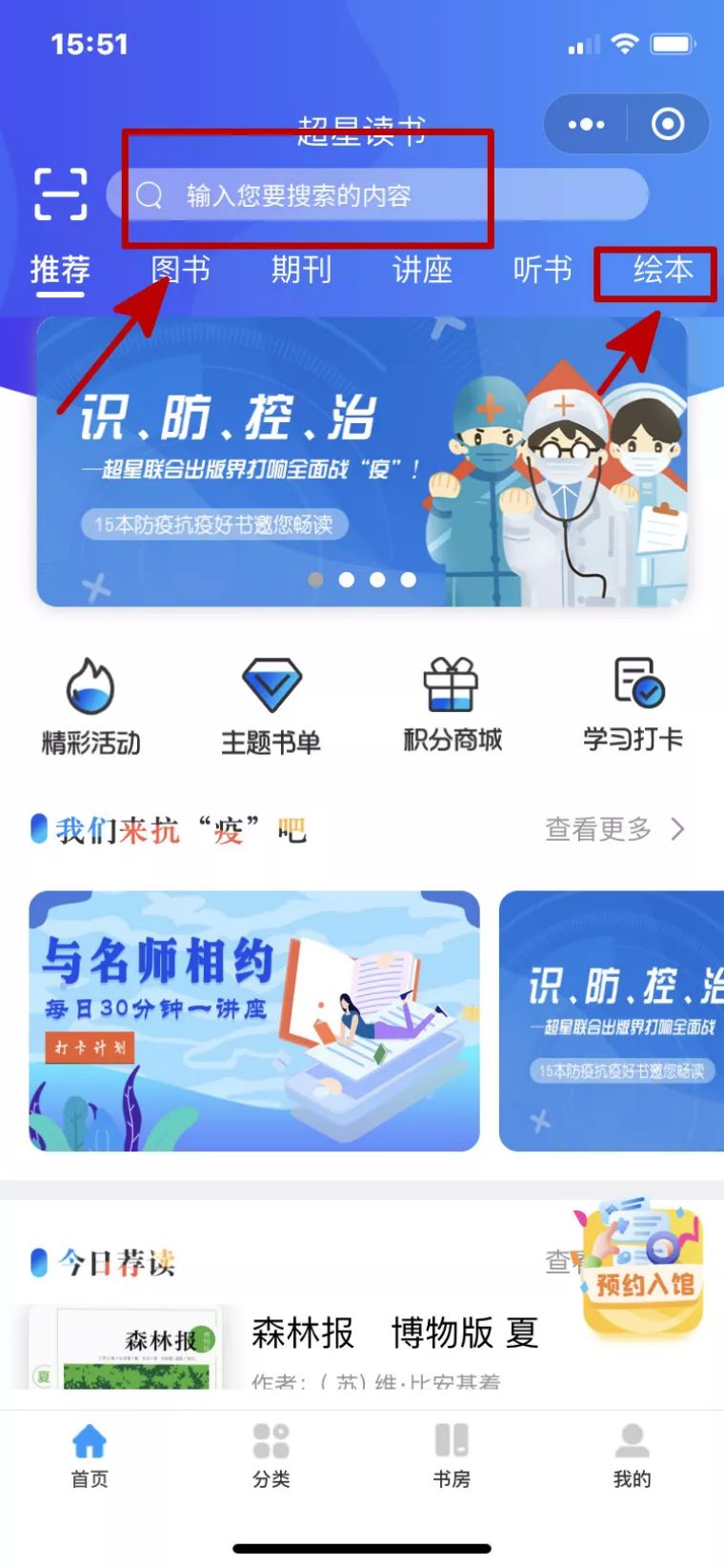Screen dimensions: 724x1568
Task: Switch to the 期刊 tab
Action: point(301,270)
